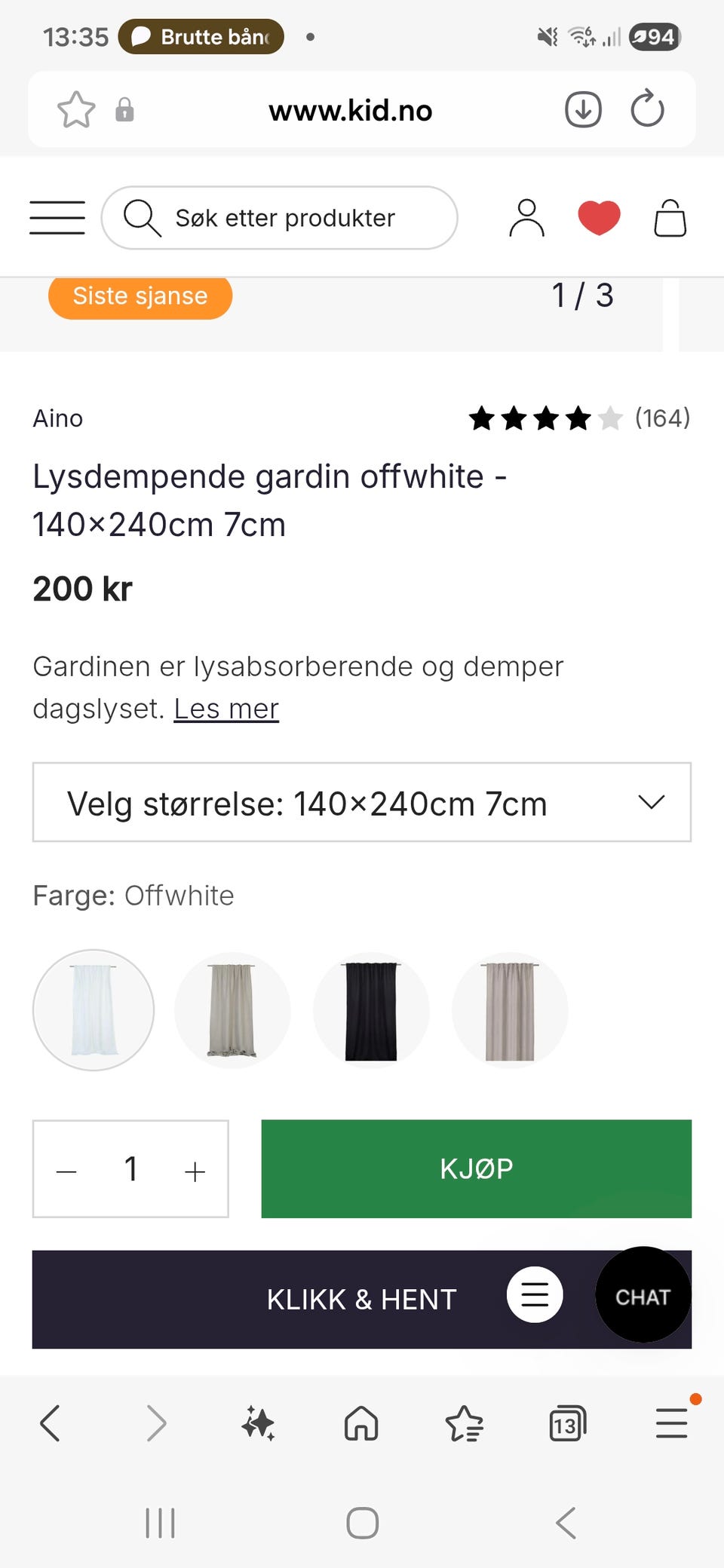The width and height of the screenshot is (724, 1568).
Task: Select the beige curtain variant
Action: point(510,1010)
